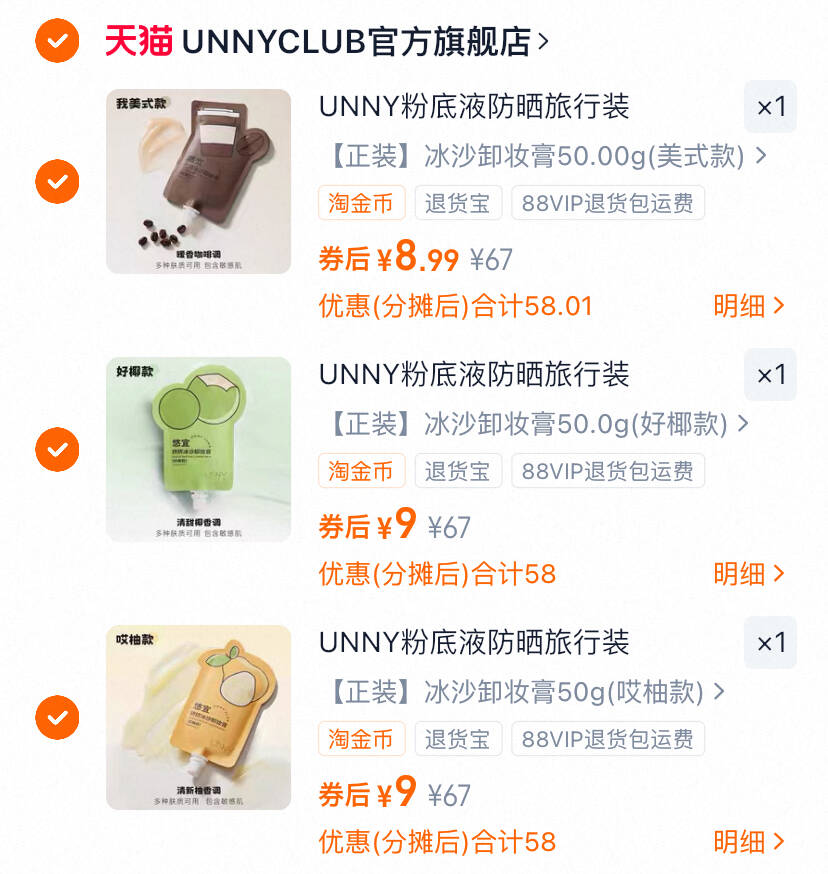This screenshot has width=828, height=874.
Task: Click 明细 for the 好椰款 product
Action: [745, 574]
